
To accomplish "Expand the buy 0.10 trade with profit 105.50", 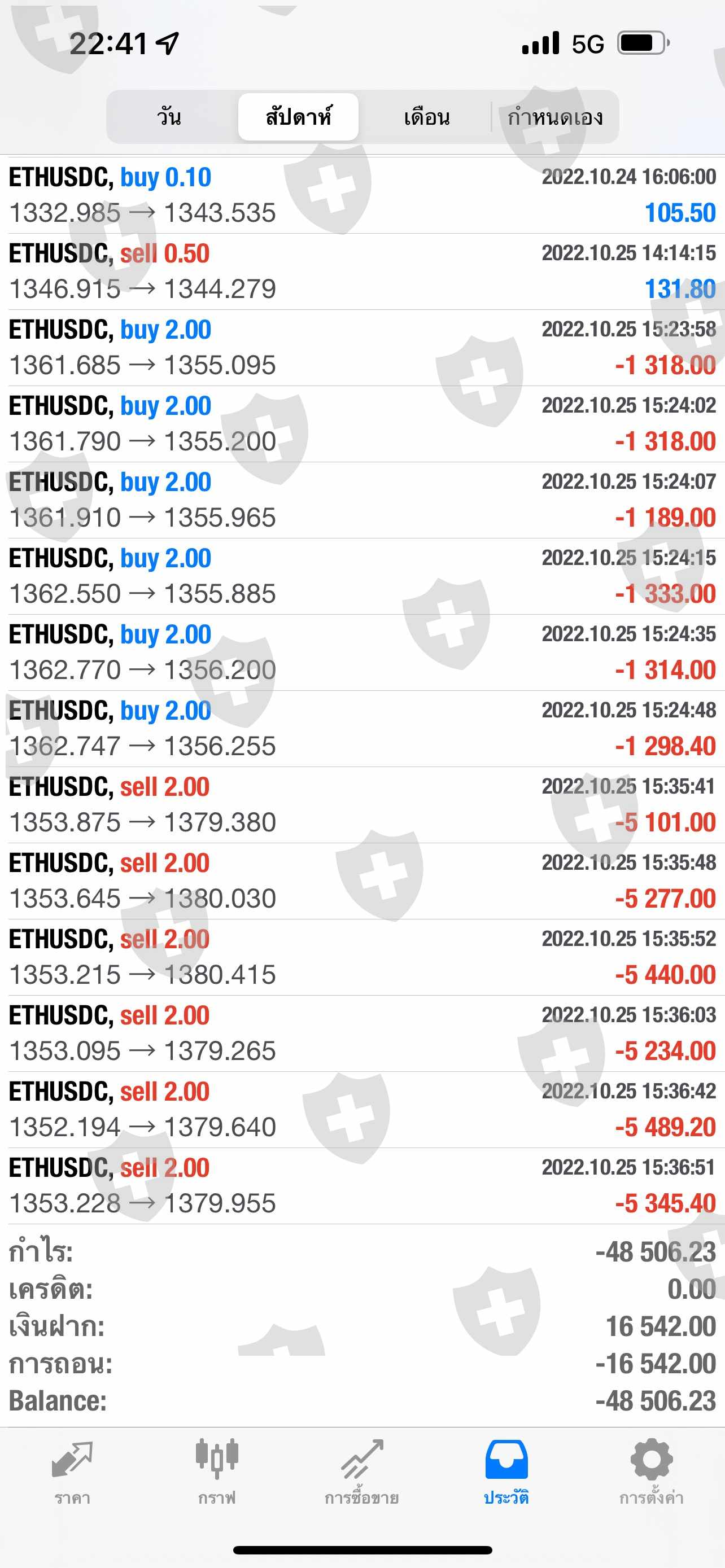I will coord(362,195).
